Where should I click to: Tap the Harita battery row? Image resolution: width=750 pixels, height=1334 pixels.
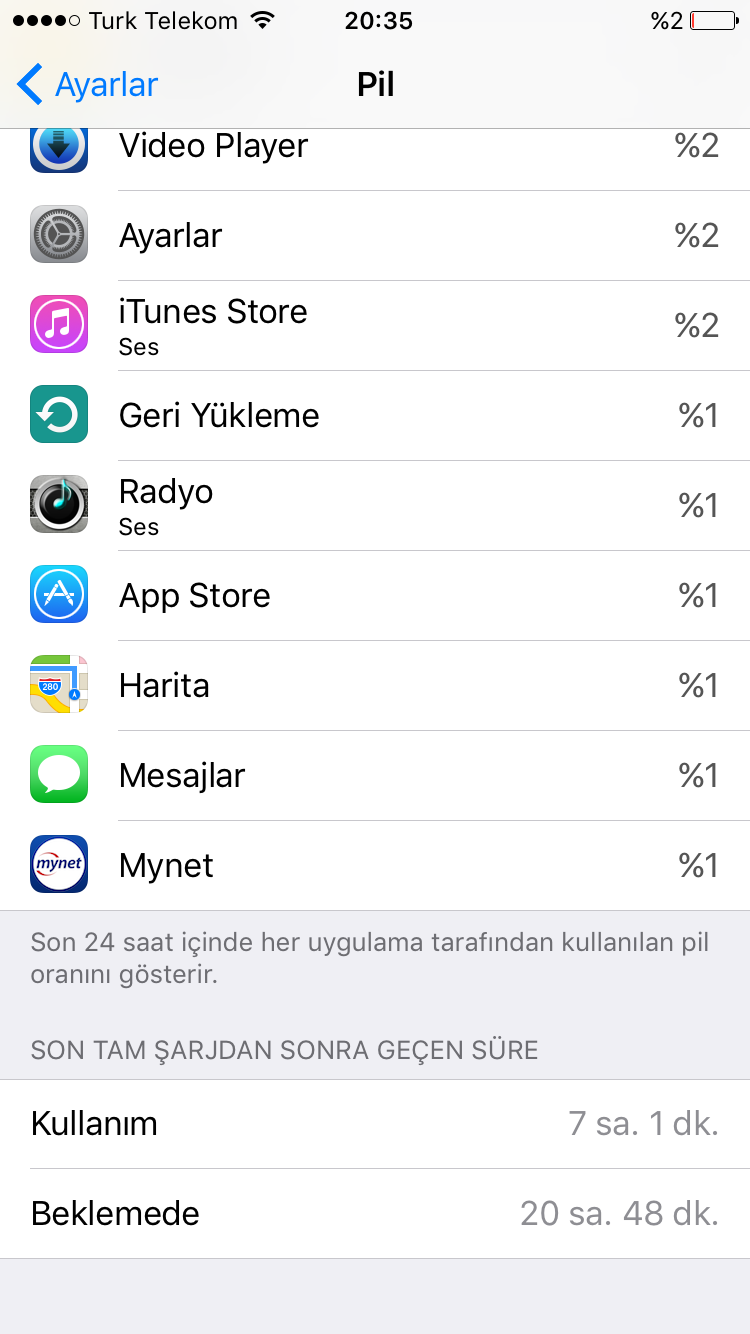[375, 685]
